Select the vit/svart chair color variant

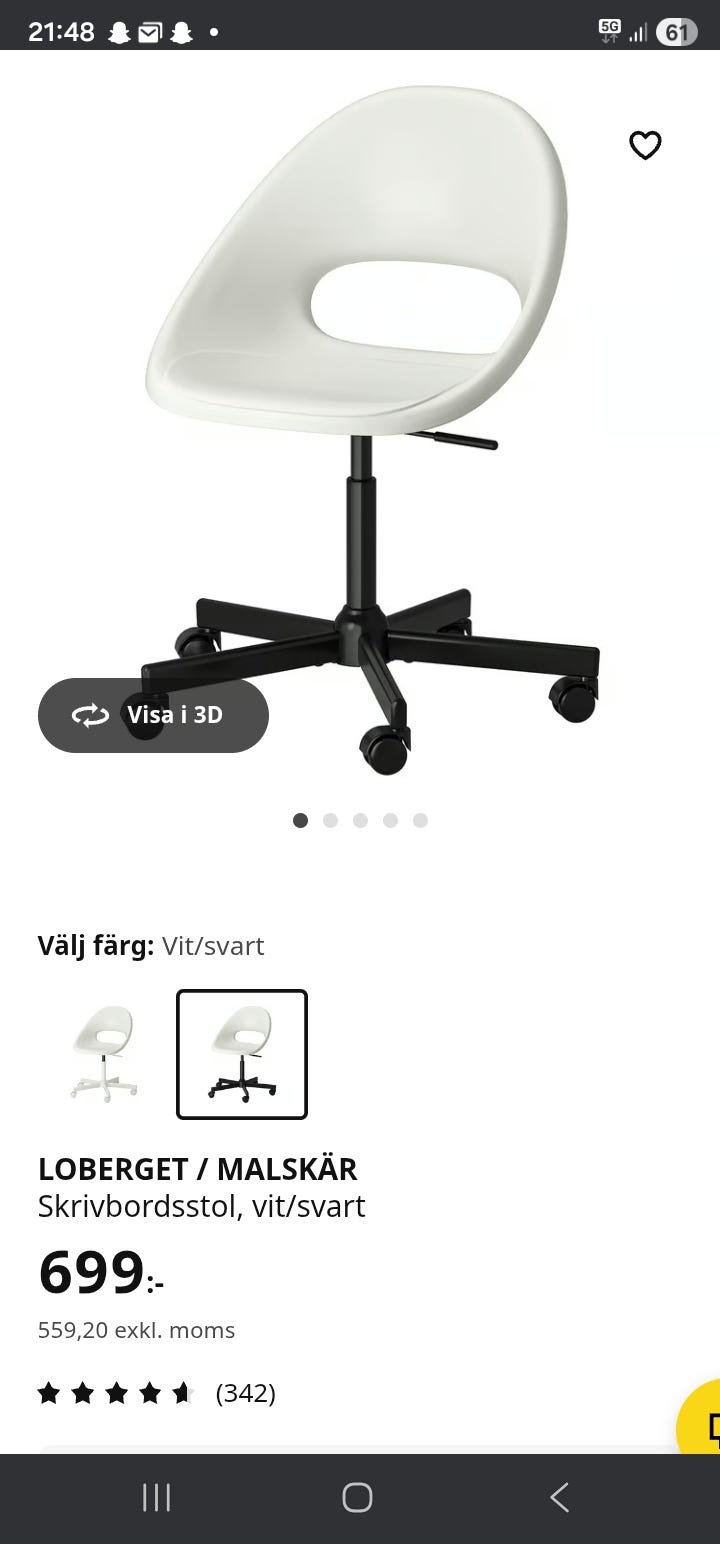pos(240,1054)
